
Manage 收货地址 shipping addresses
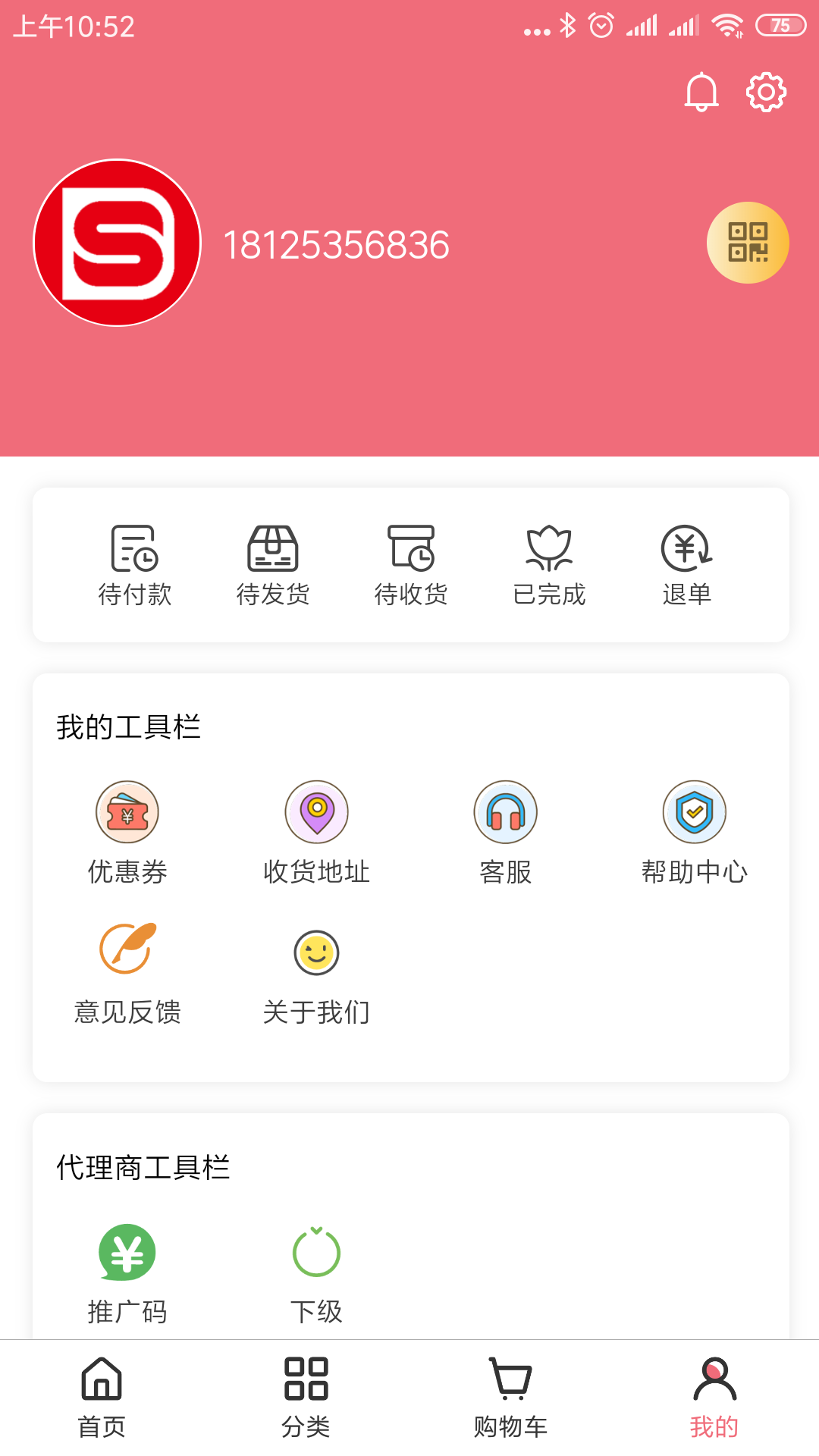(x=316, y=832)
